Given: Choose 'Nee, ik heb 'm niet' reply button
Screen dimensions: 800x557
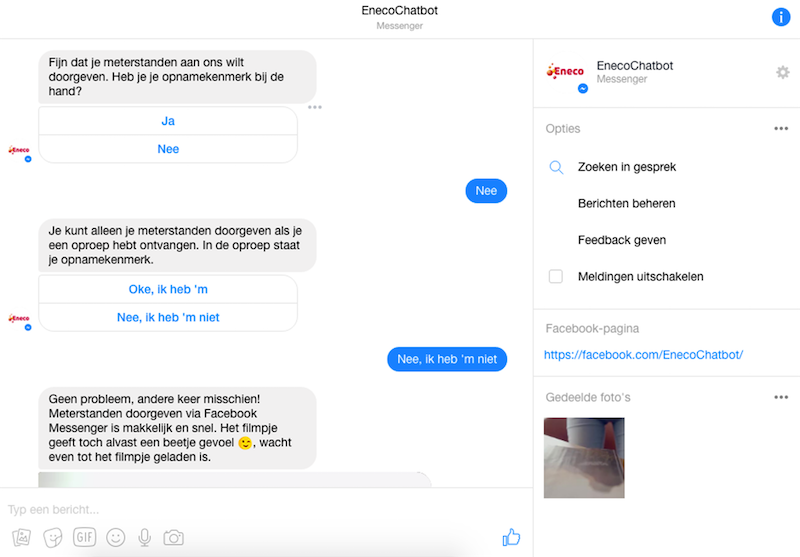Looking at the screenshot, I should pyautogui.click(x=168, y=317).
